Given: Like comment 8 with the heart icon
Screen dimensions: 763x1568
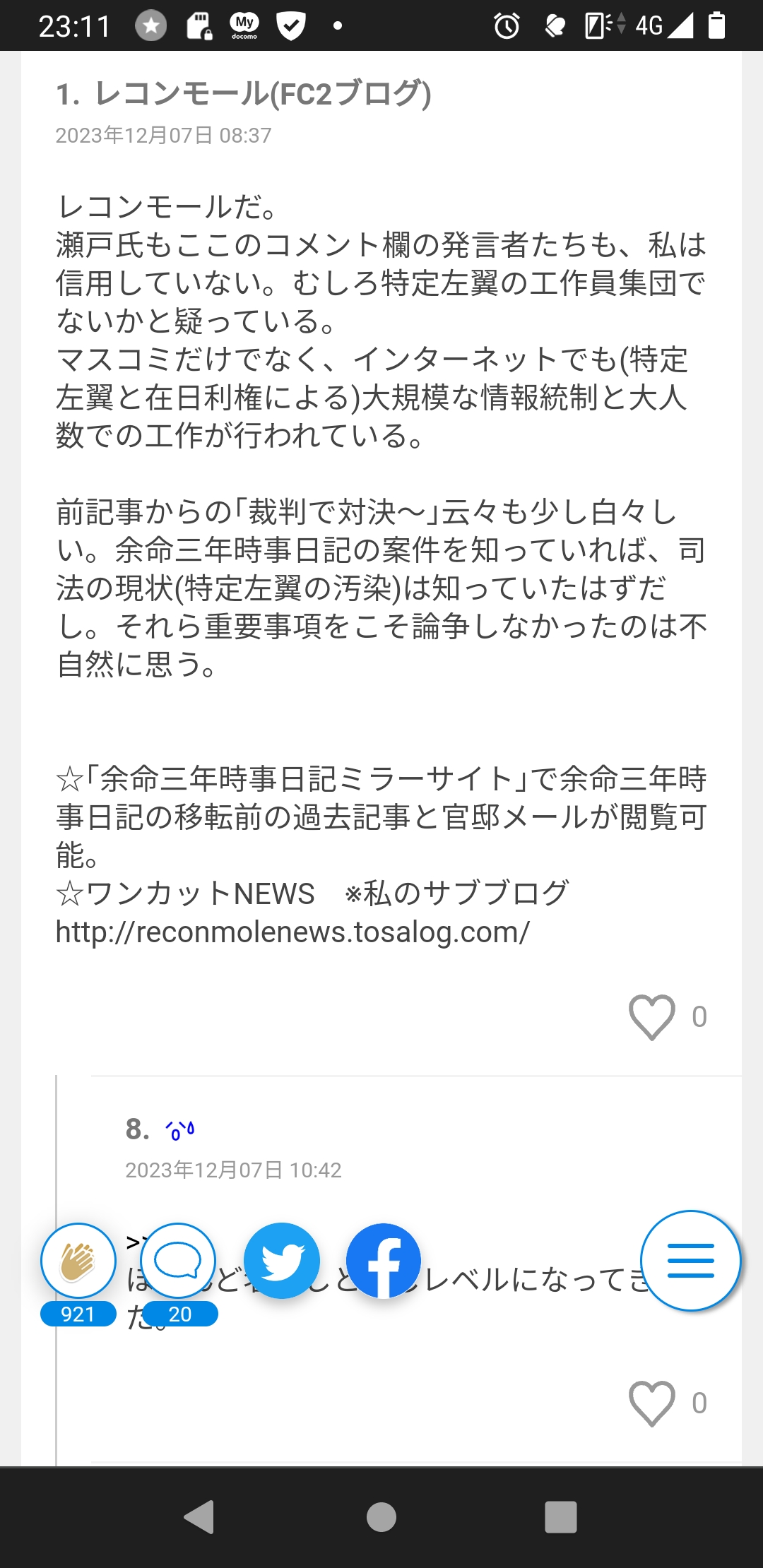Looking at the screenshot, I should pos(651,1403).
